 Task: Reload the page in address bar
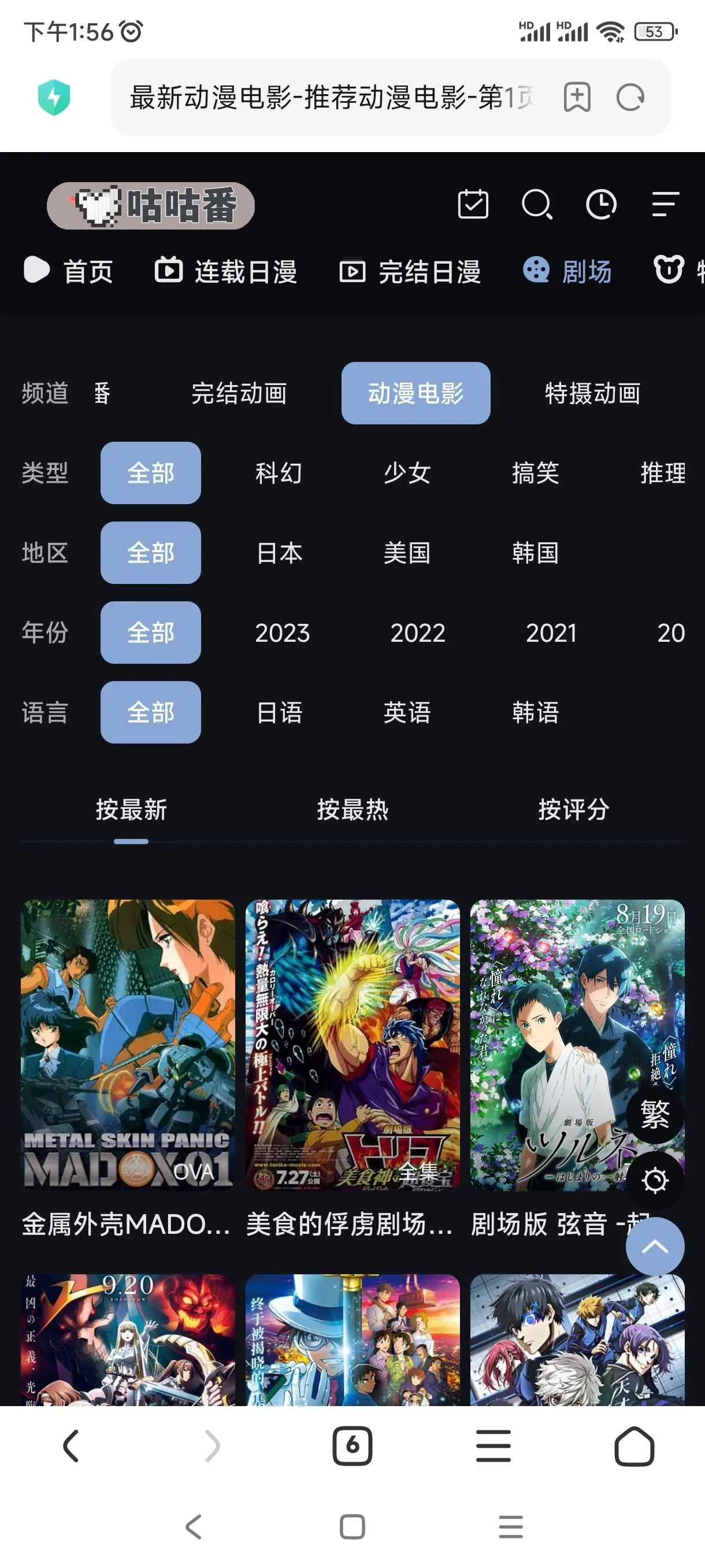(x=629, y=97)
